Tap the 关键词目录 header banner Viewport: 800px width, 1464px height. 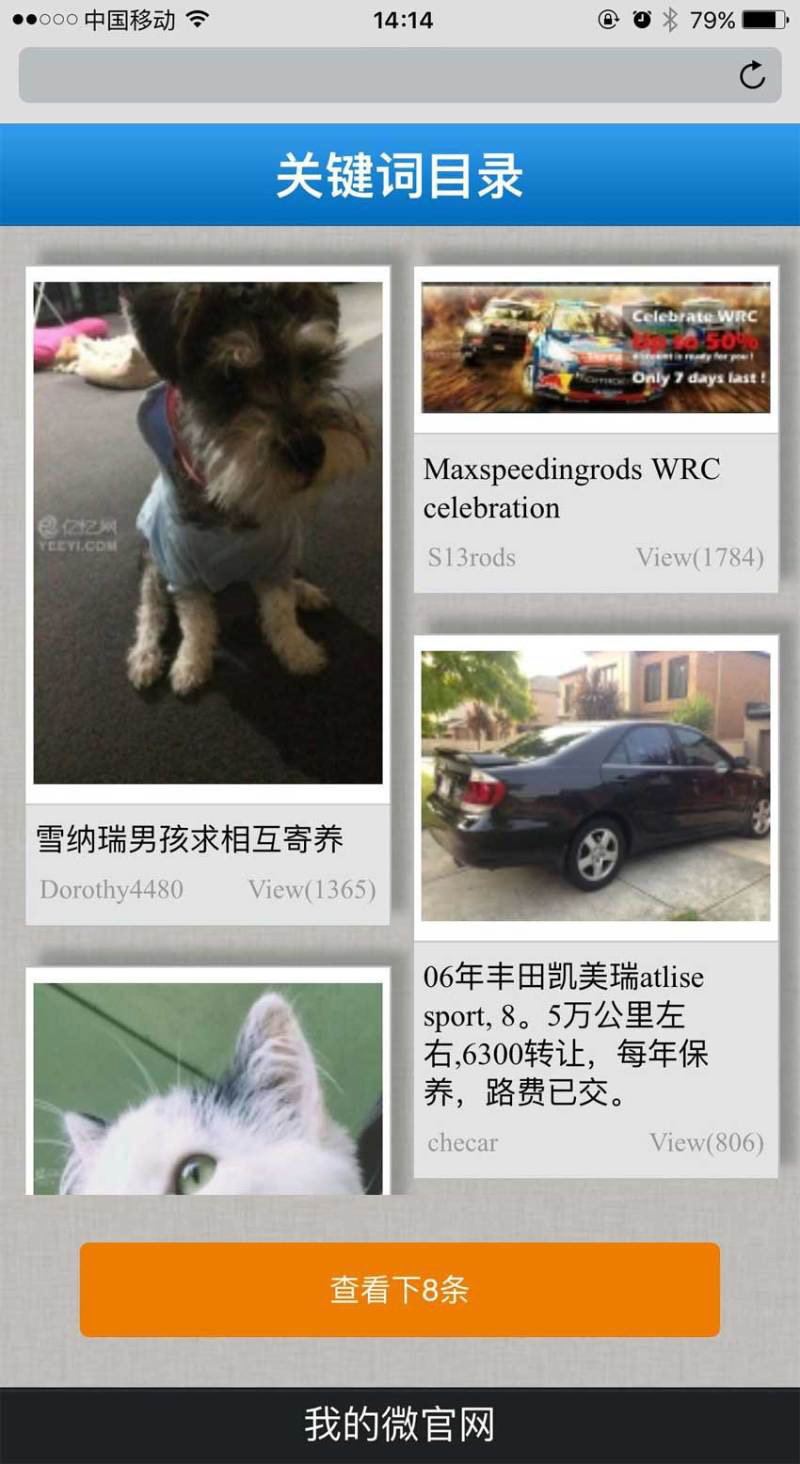point(400,173)
